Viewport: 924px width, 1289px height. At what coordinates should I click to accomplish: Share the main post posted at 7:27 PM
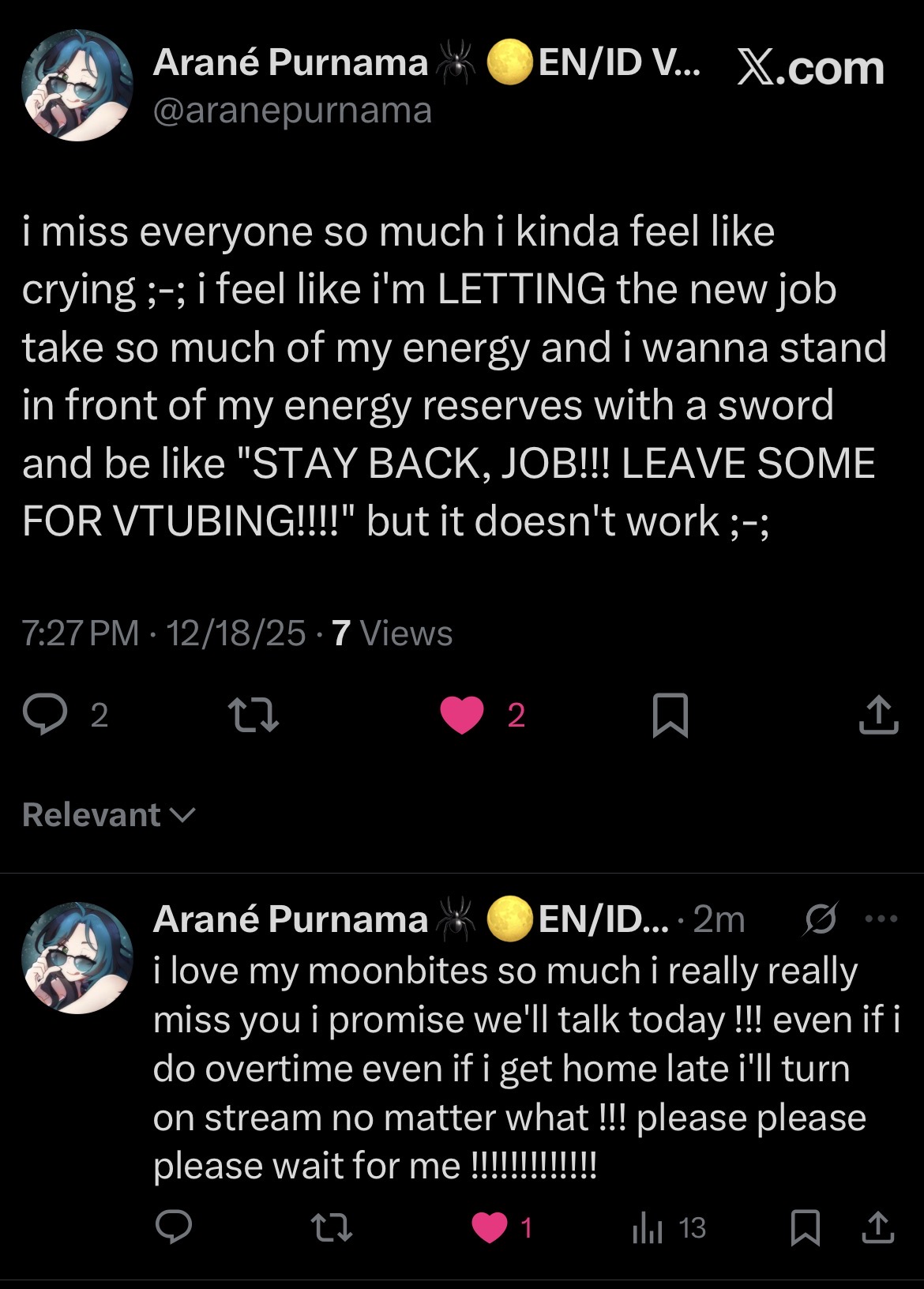878,714
